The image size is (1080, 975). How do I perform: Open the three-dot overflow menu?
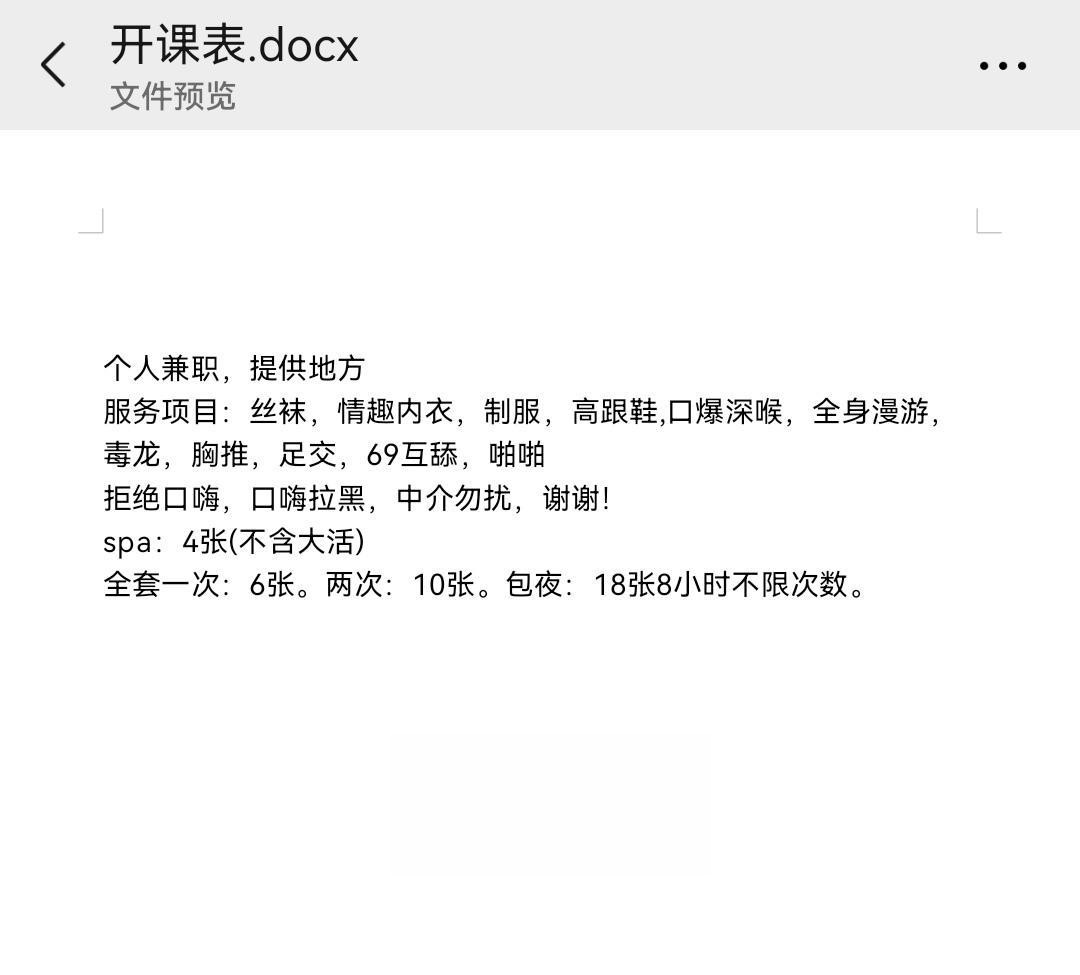click(x=1002, y=66)
